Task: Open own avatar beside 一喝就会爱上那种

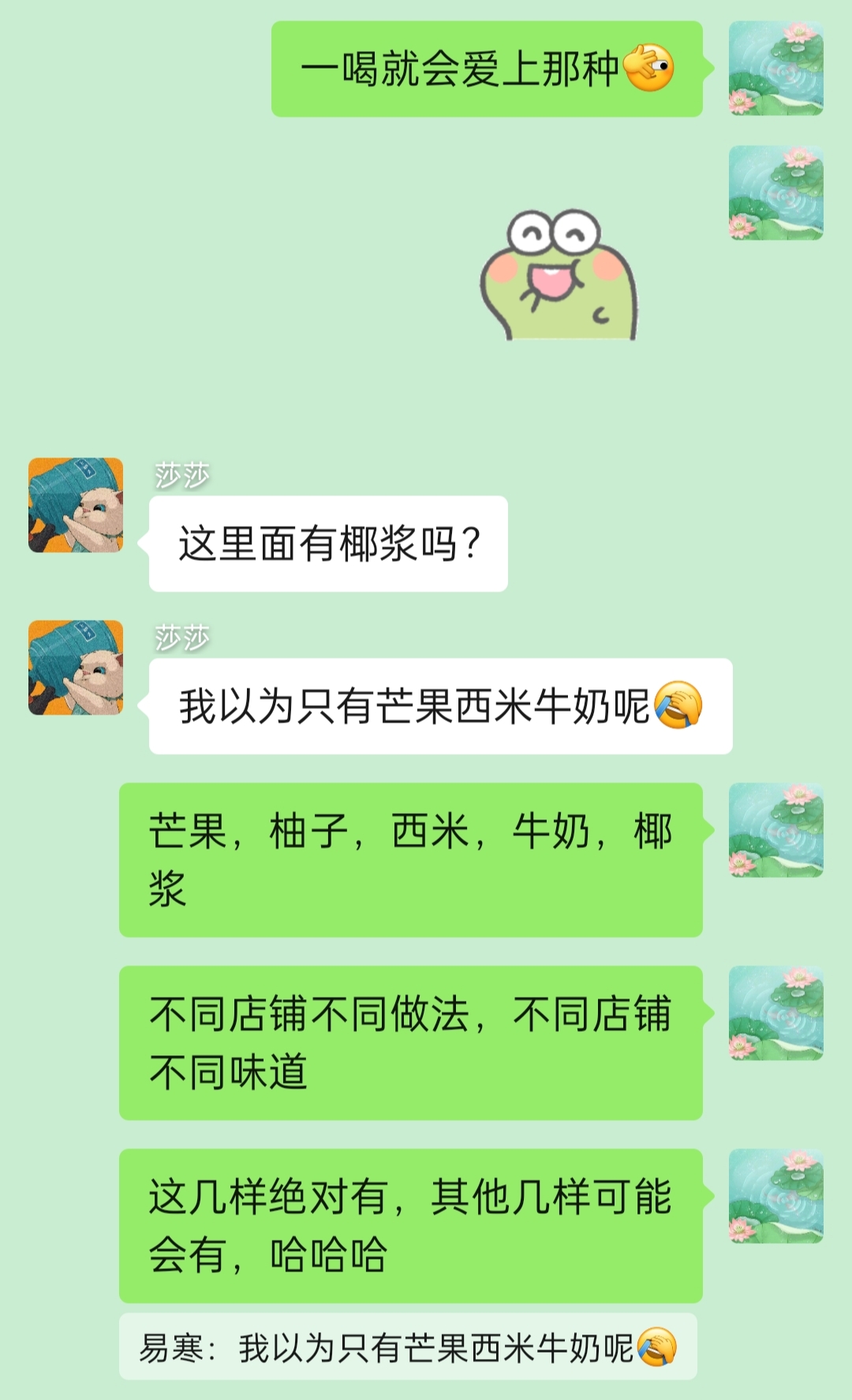Action: click(x=775, y=69)
